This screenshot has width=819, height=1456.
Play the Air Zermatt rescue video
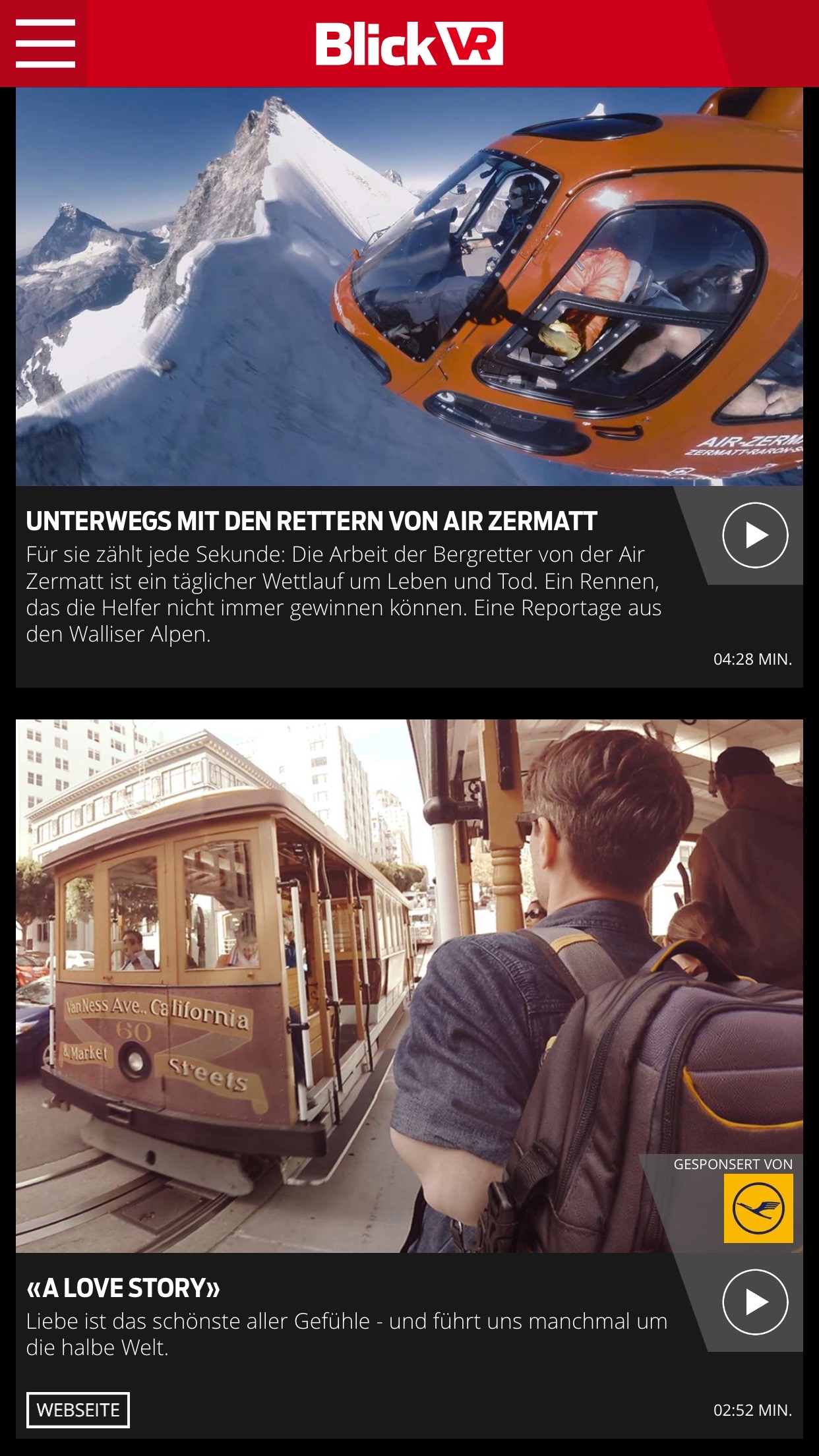(755, 535)
